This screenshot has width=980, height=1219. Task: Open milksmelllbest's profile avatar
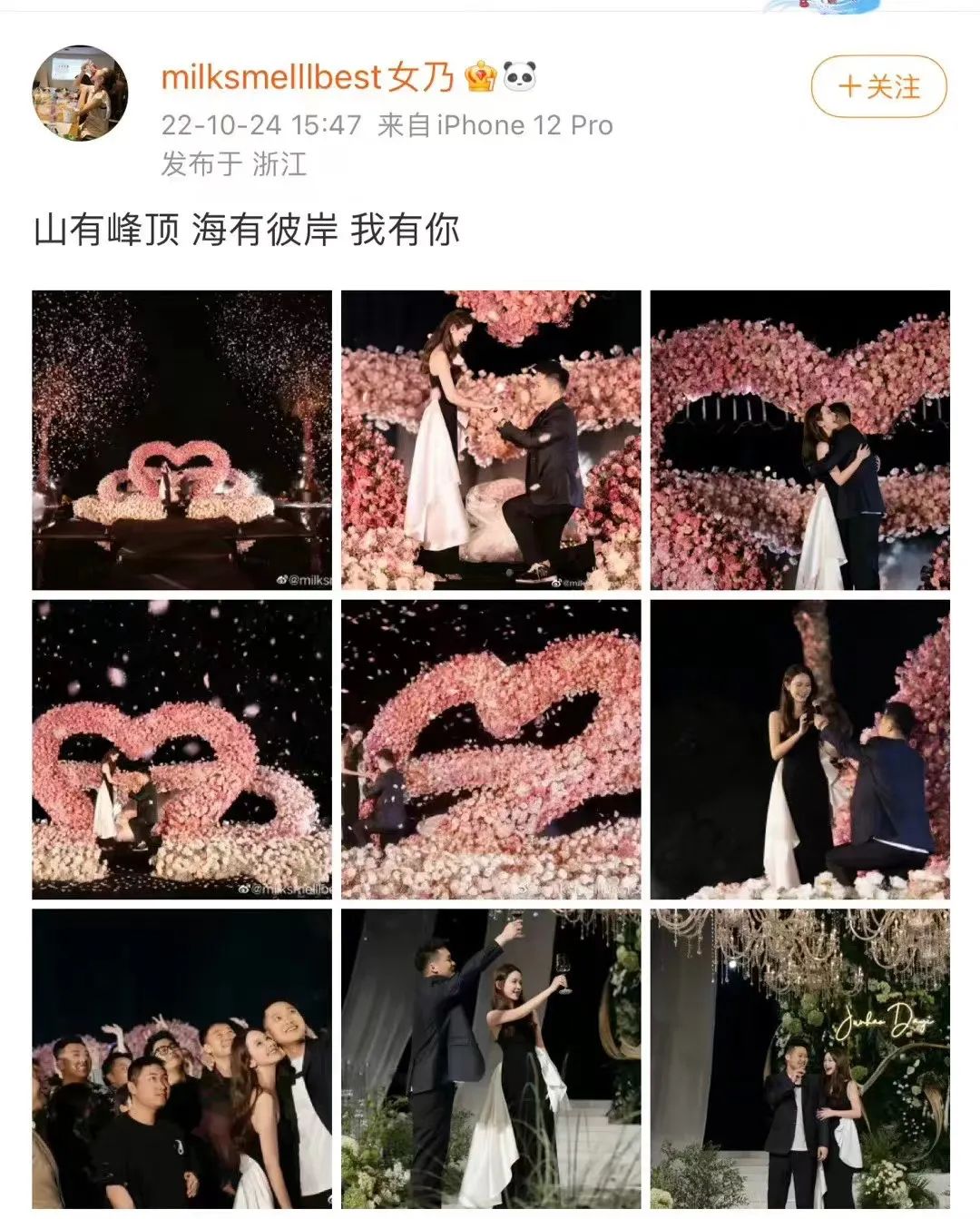(x=80, y=93)
